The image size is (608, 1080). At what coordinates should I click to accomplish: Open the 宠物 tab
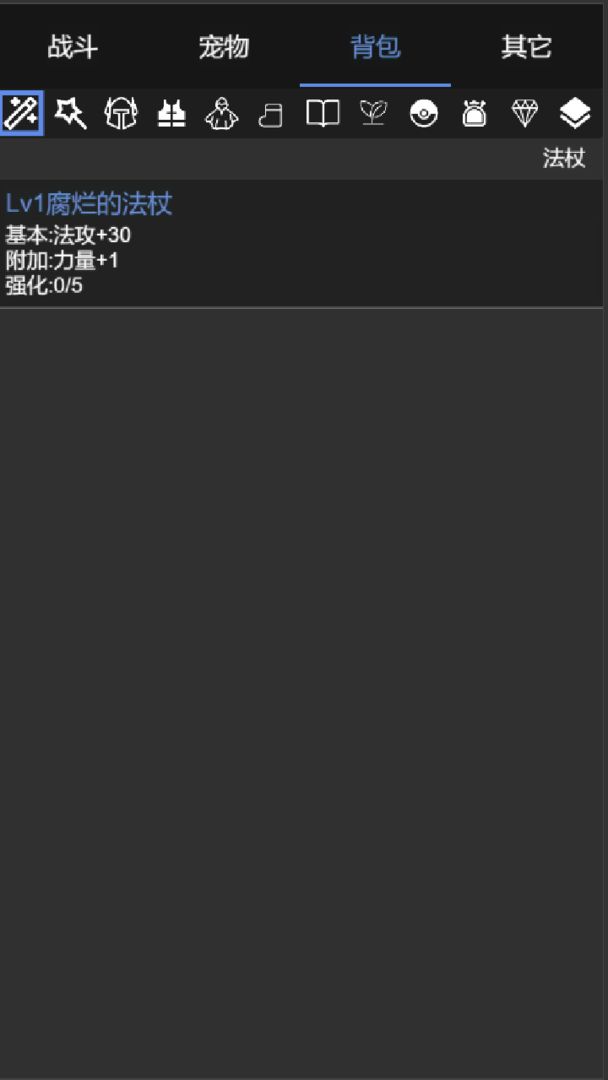click(223, 47)
